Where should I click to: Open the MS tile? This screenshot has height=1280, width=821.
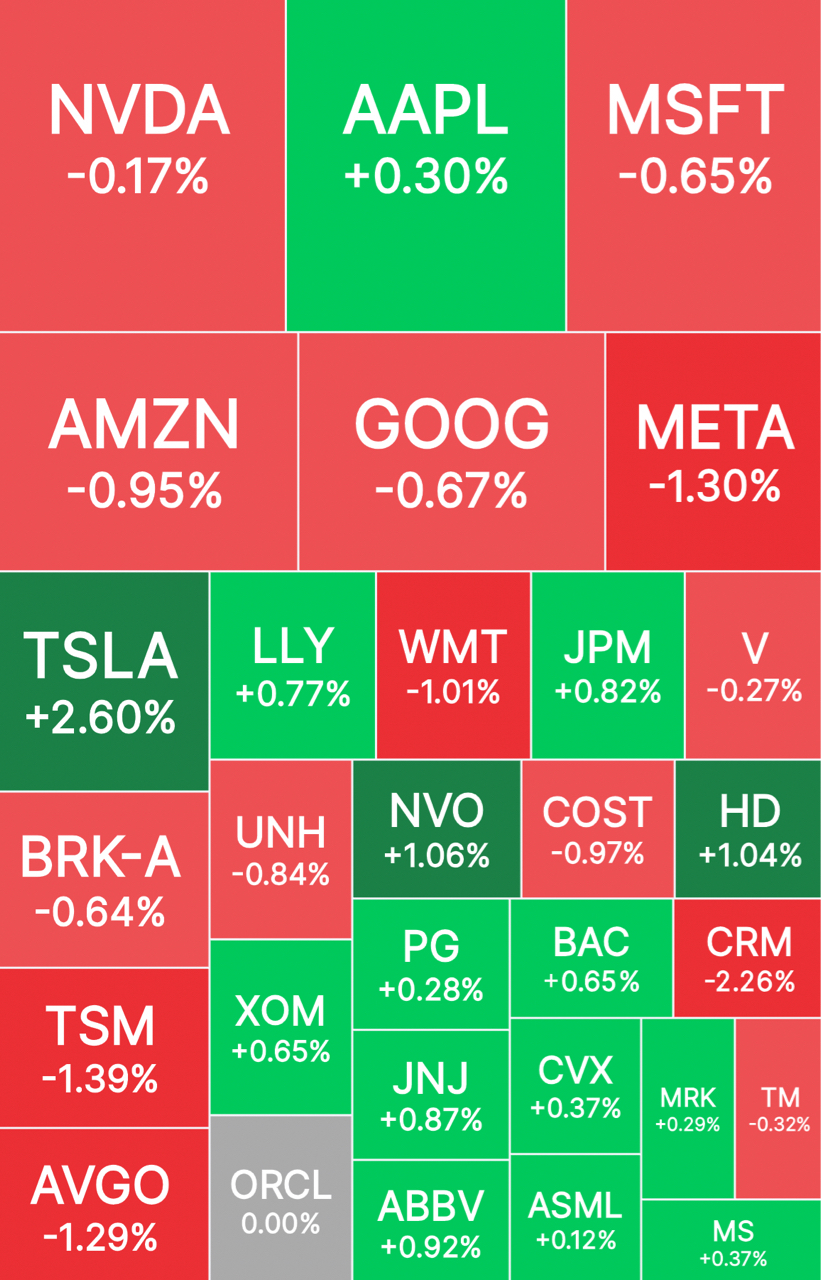coord(731,1240)
